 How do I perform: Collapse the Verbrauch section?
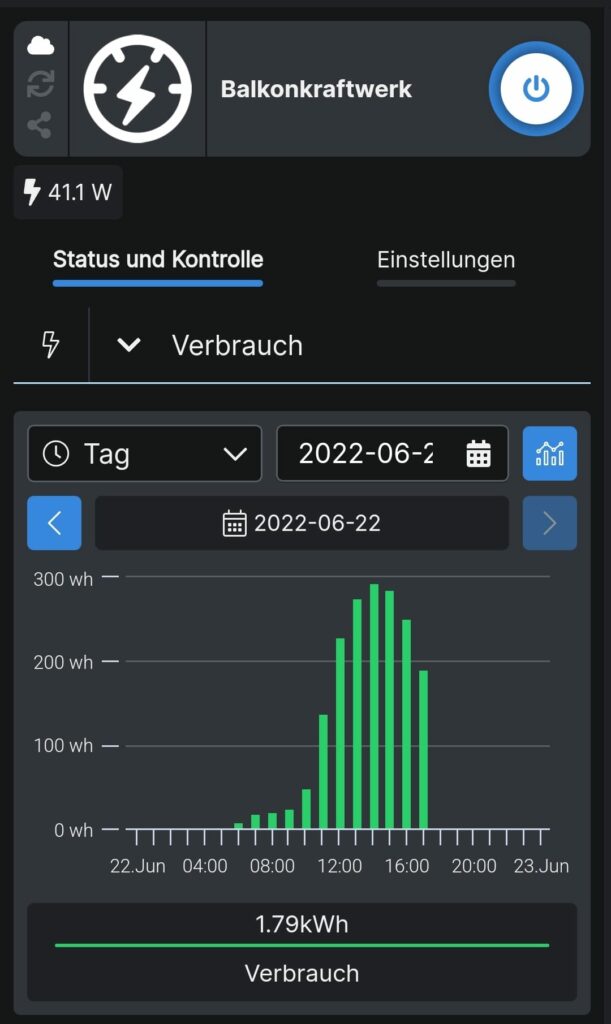pyautogui.click(x=129, y=344)
